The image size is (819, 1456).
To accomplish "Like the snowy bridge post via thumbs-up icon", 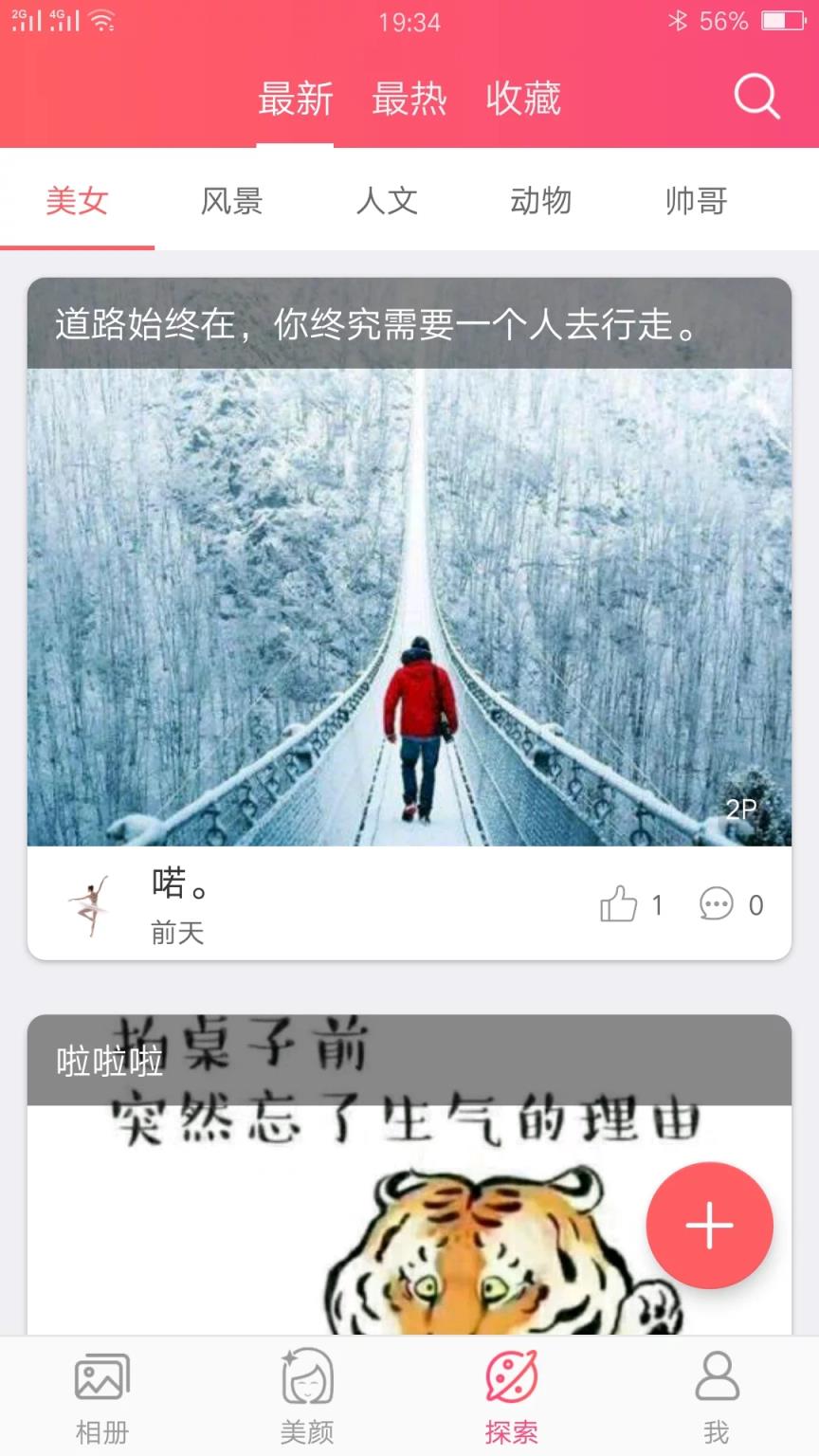I will pos(621,905).
